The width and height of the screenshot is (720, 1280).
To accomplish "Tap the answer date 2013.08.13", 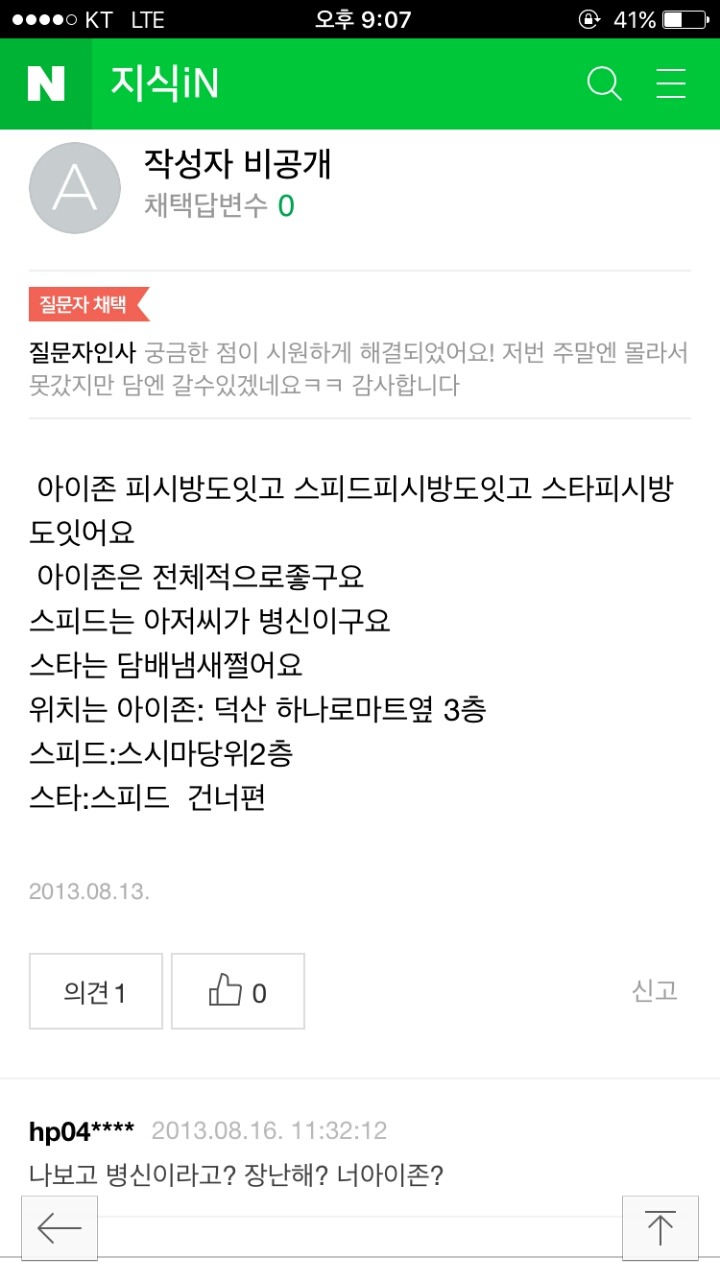I will [87, 893].
